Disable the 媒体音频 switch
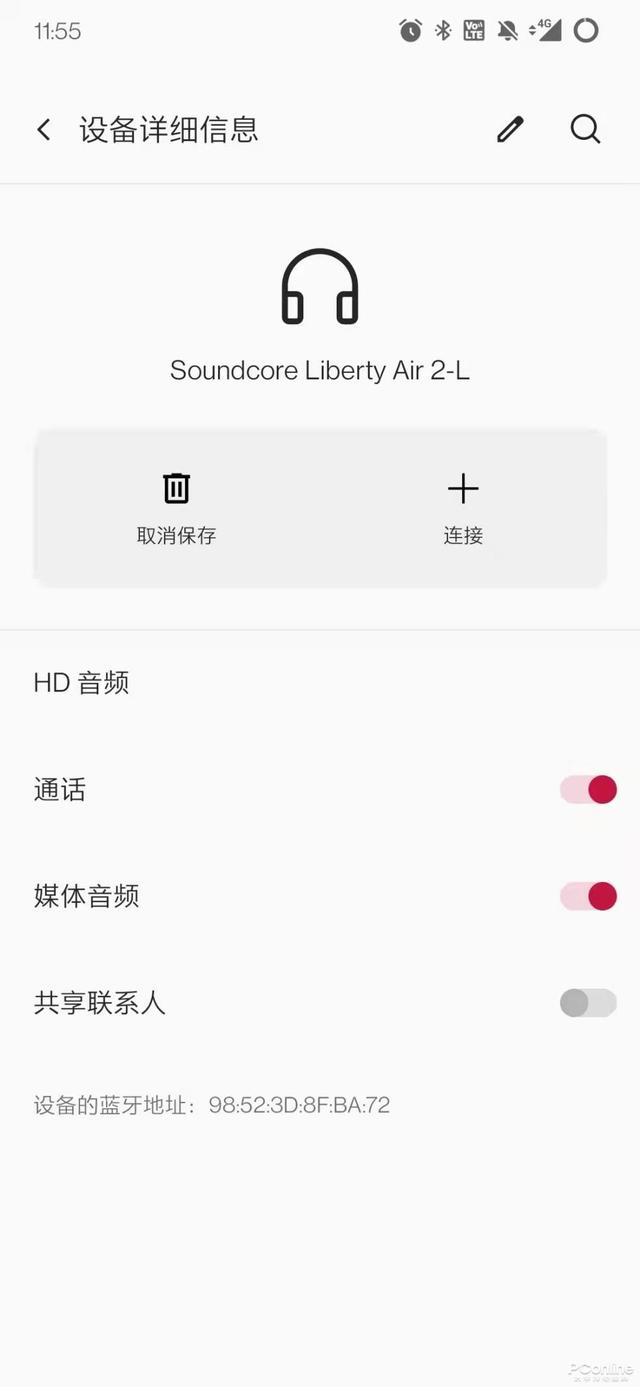The height and width of the screenshot is (1387, 640). pyautogui.click(x=588, y=896)
